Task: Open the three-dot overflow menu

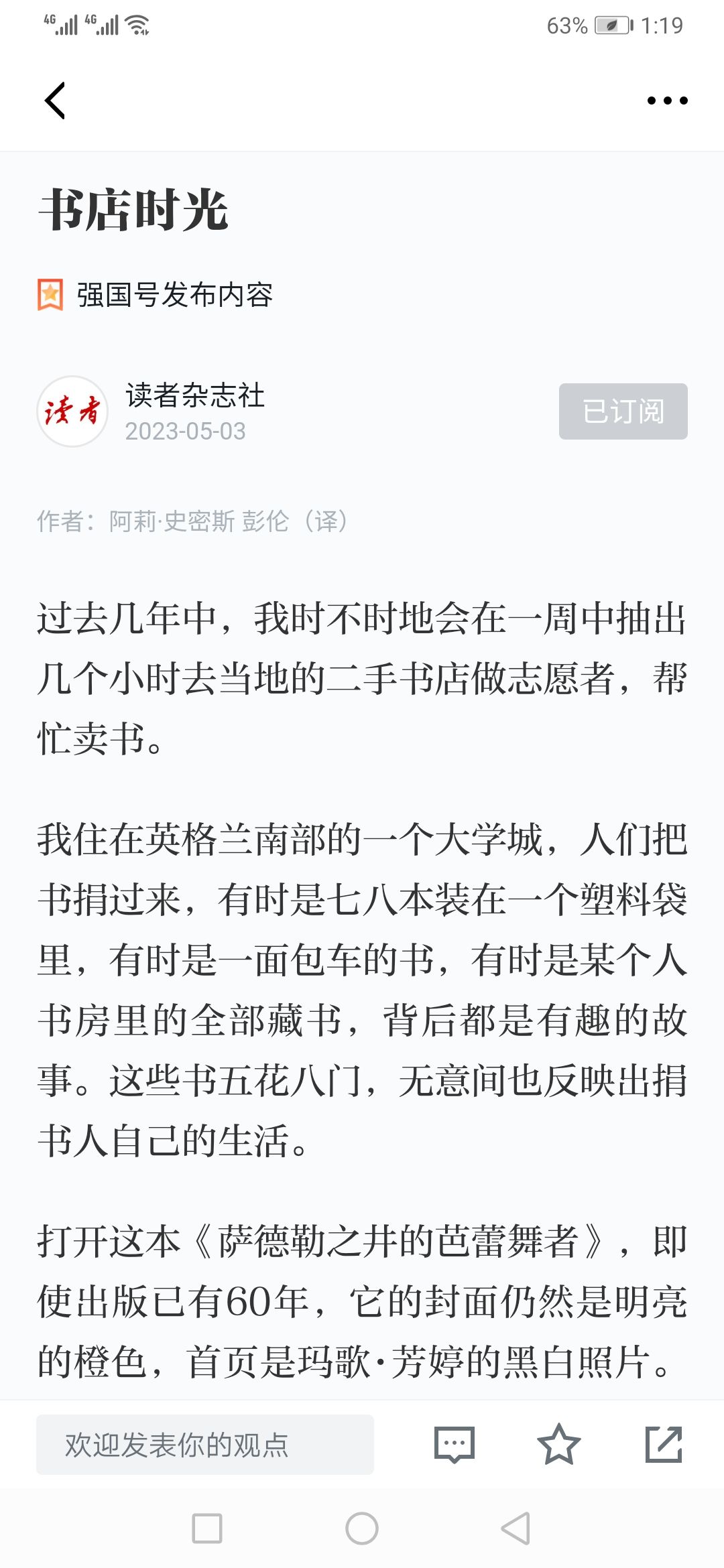Action: 667,101
